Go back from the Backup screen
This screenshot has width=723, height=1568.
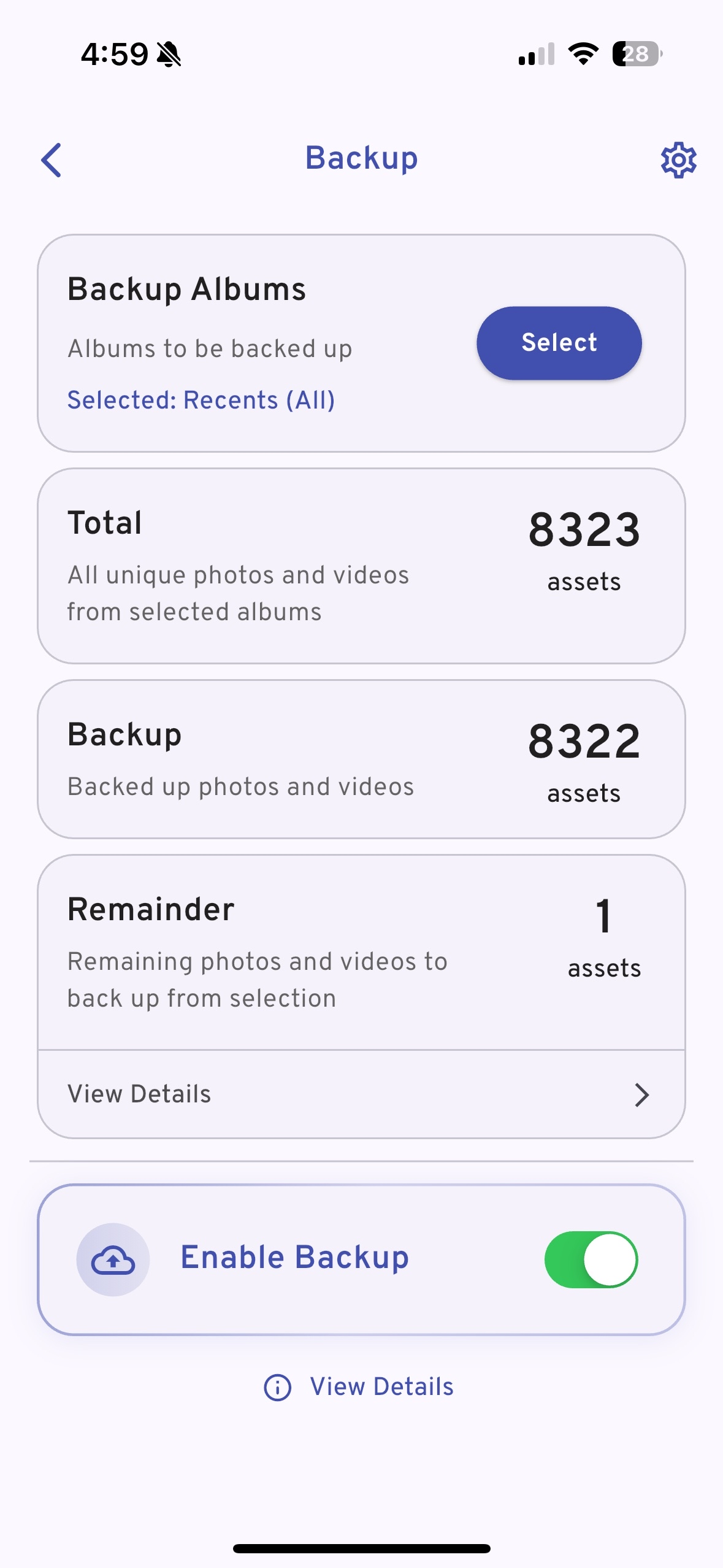point(52,160)
